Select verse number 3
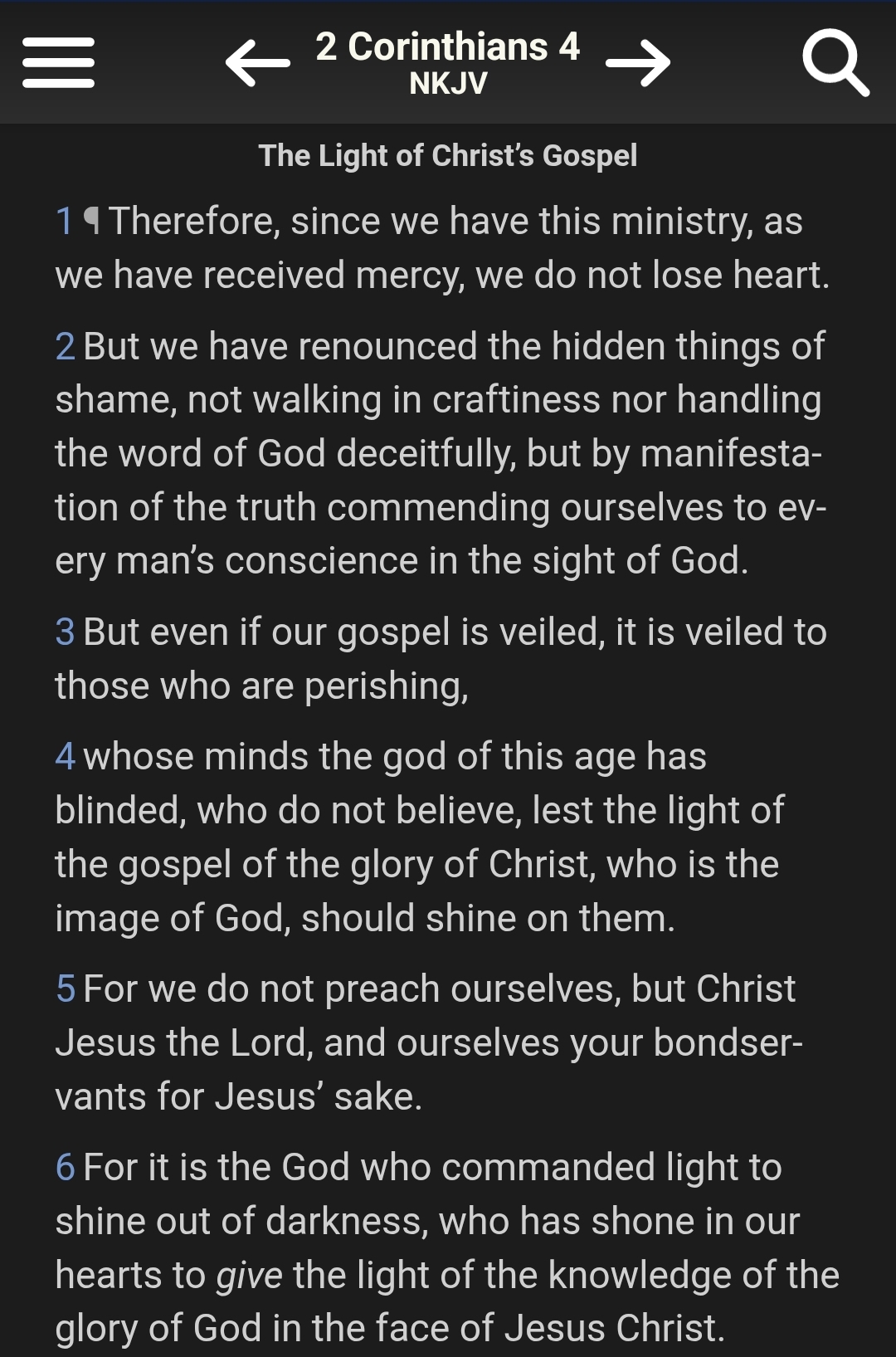The image size is (896, 1357). [x=66, y=632]
